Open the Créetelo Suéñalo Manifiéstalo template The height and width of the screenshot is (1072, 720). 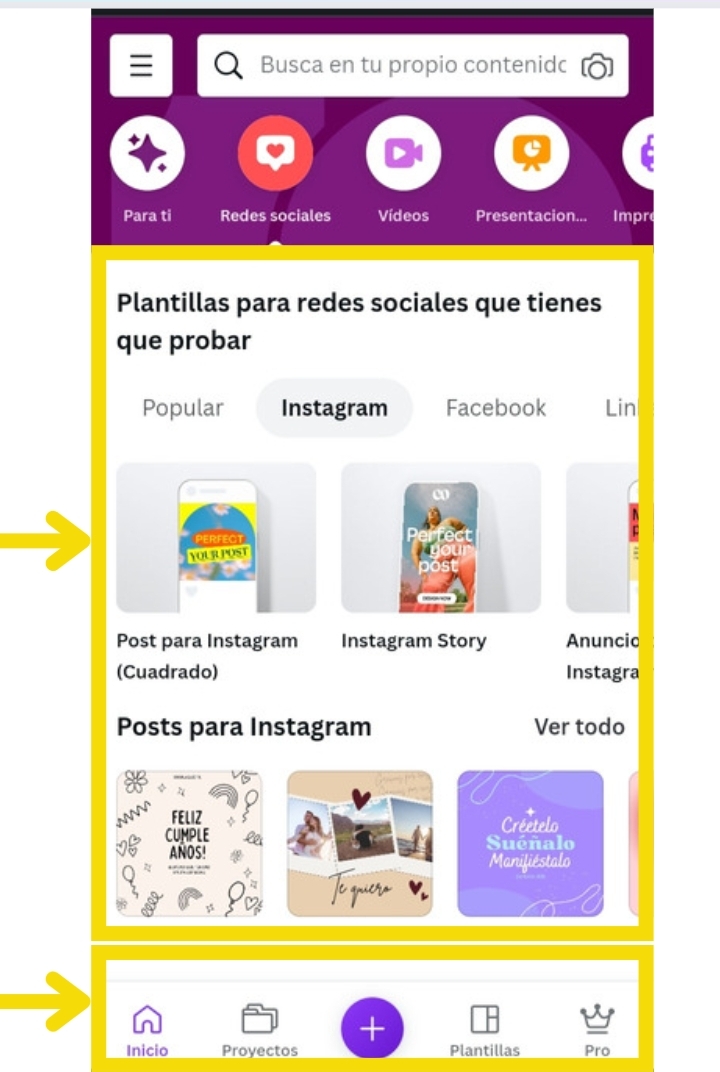(x=530, y=843)
